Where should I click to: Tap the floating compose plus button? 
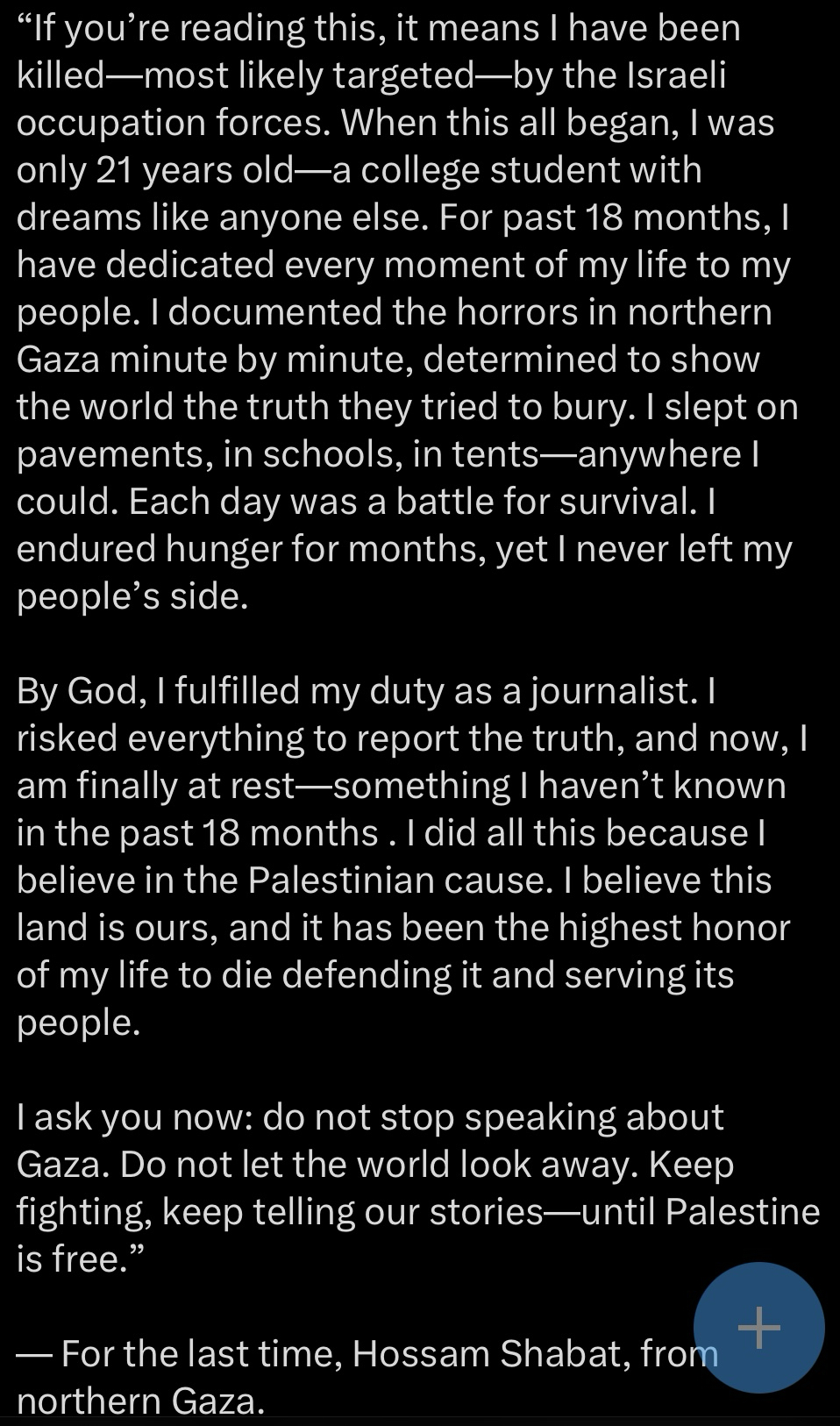(758, 1327)
